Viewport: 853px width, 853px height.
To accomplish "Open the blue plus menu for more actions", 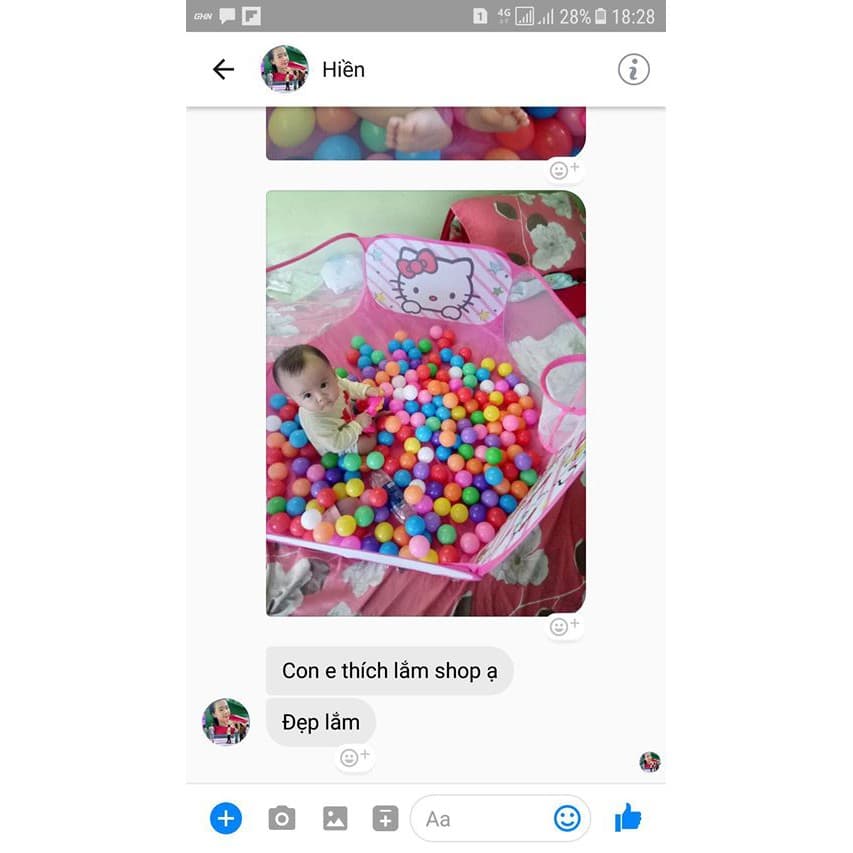I will [x=226, y=819].
